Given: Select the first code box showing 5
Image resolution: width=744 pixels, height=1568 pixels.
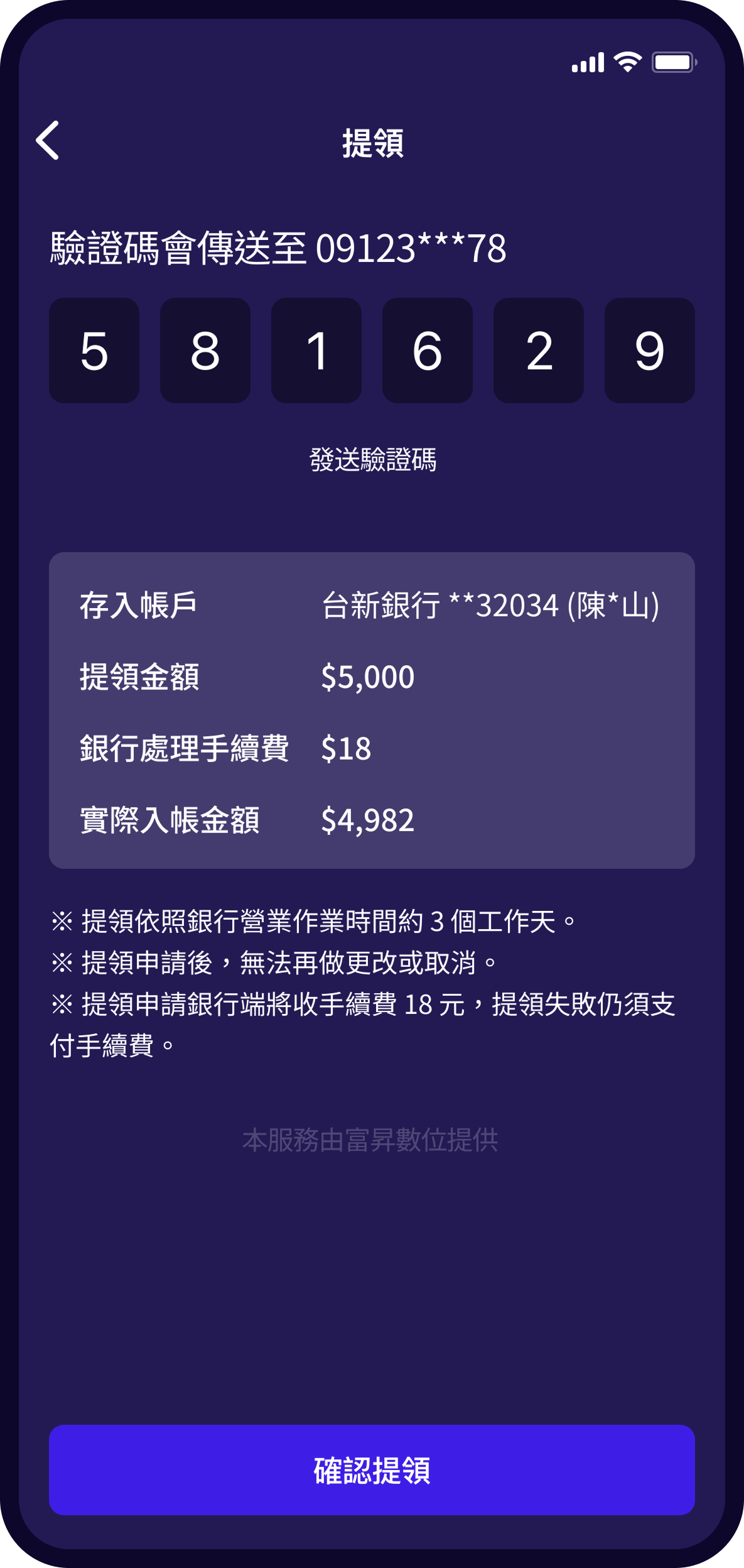Looking at the screenshot, I should pos(94,351).
